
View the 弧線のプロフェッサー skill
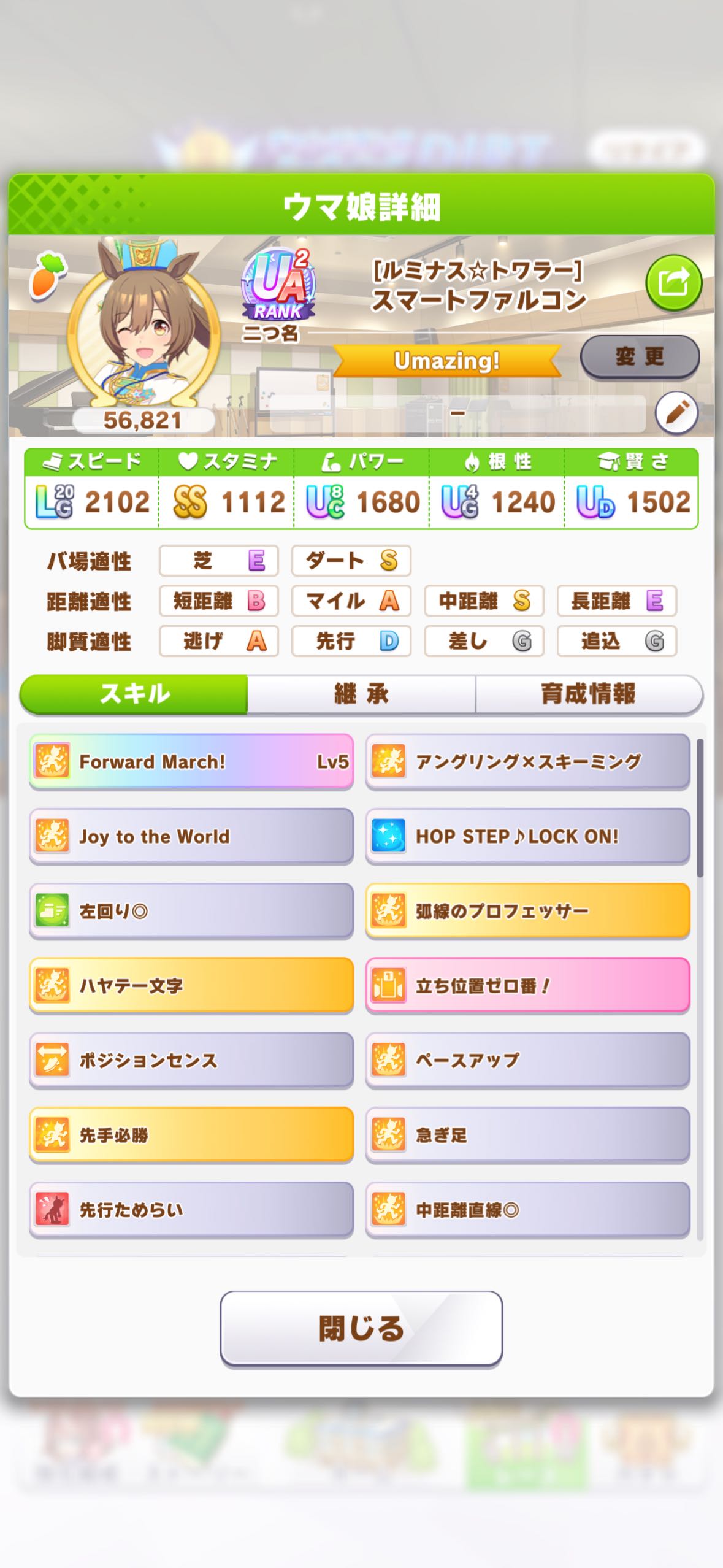coord(527,912)
